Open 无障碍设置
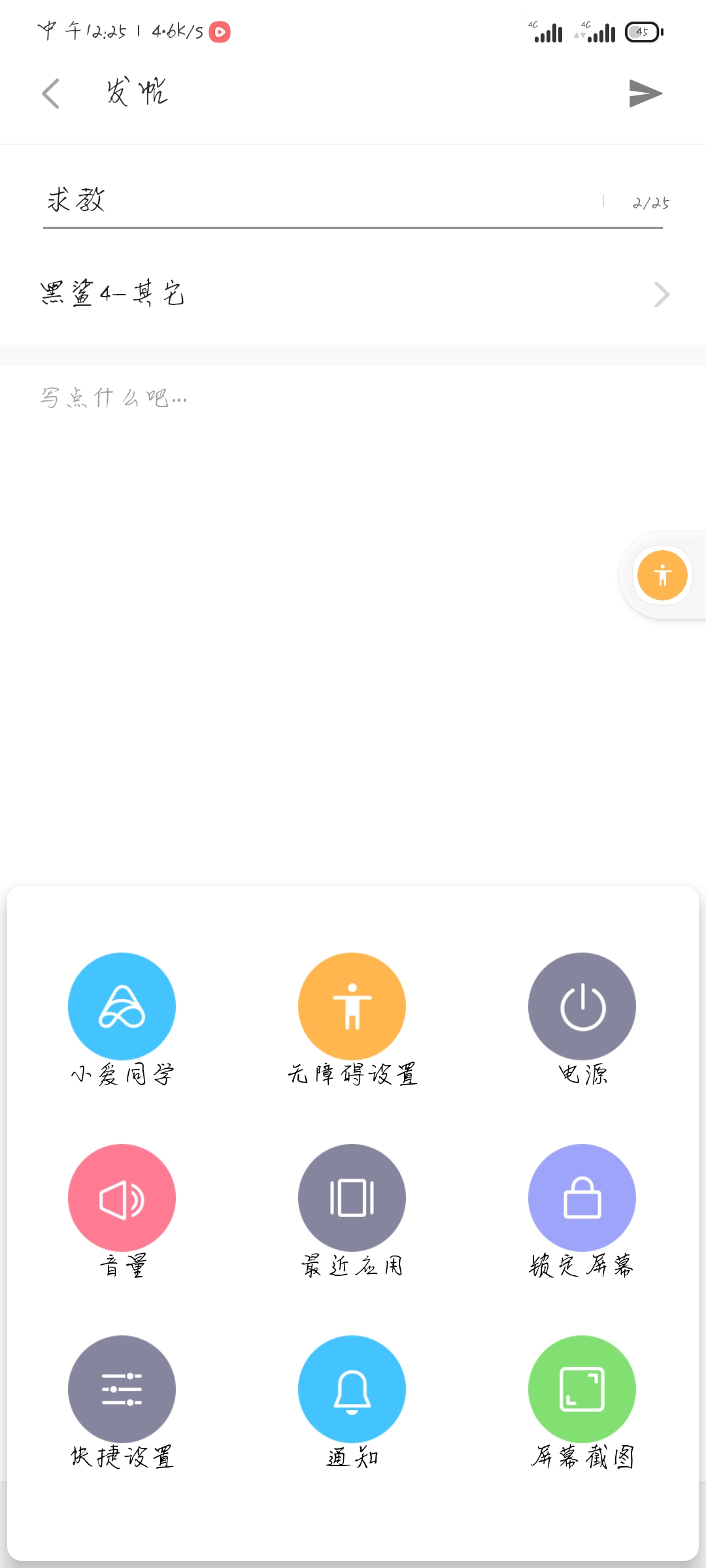The width and height of the screenshot is (706, 1568). tap(352, 1019)
